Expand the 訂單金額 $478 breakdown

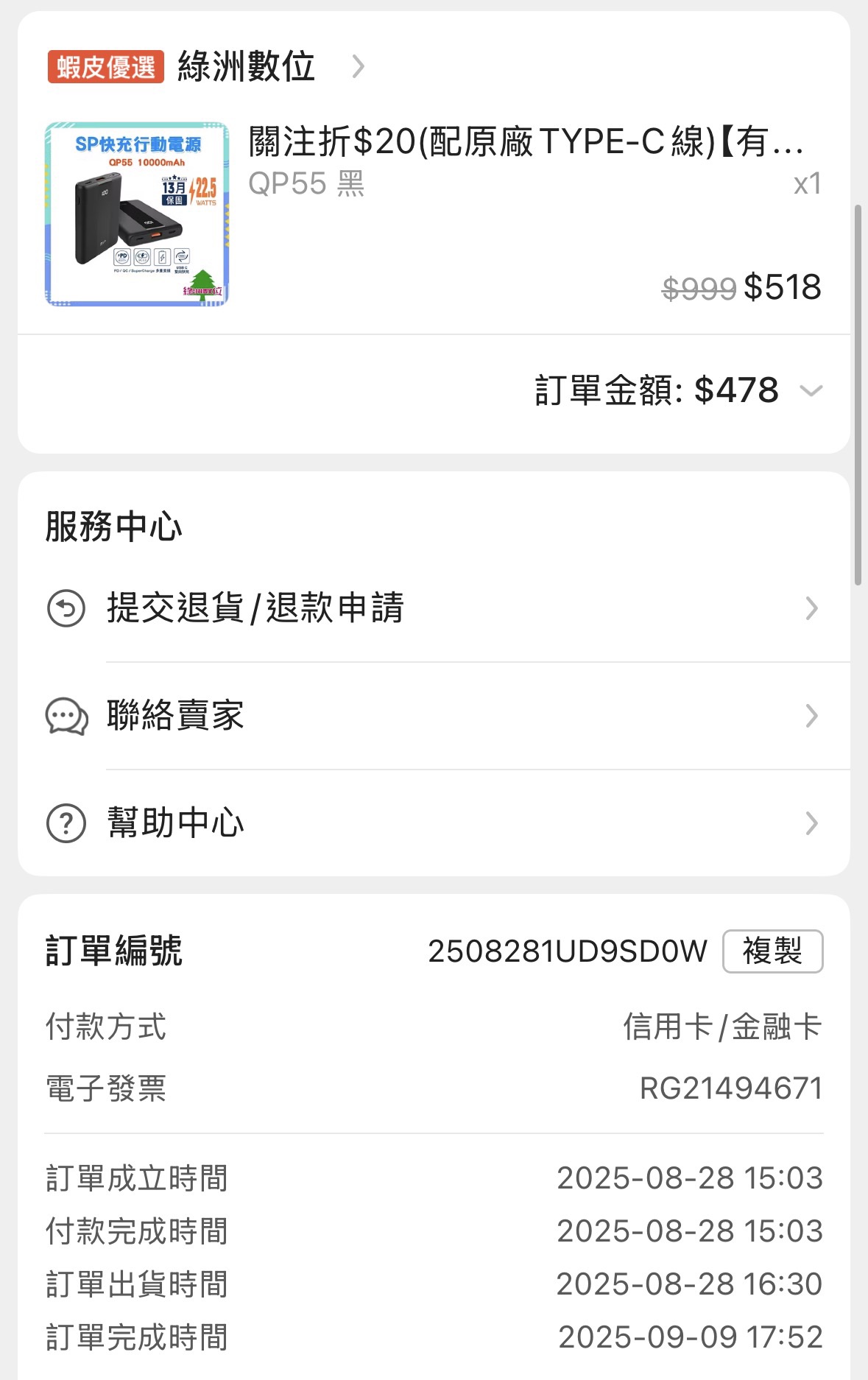point(811,390)
